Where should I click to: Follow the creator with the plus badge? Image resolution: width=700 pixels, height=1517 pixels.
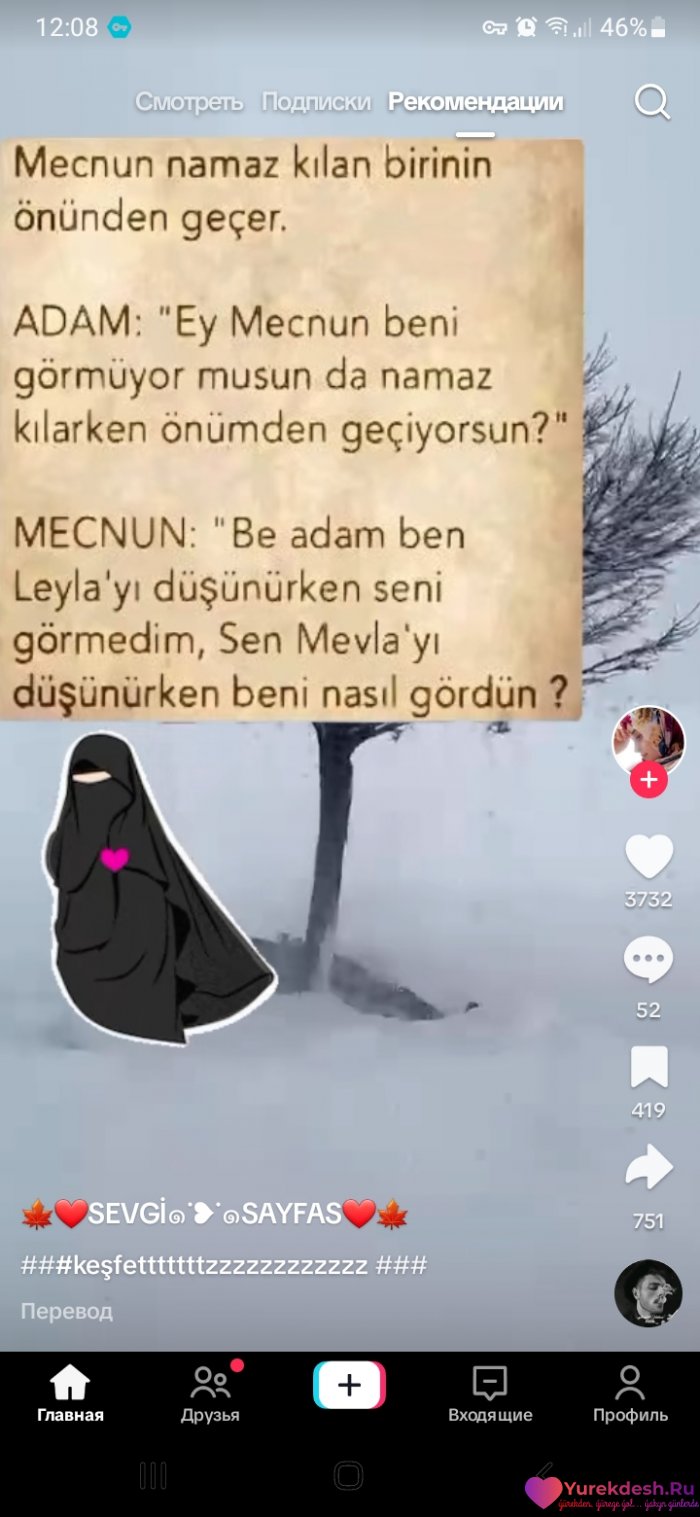pyautogui.click(x=648, y=780)
